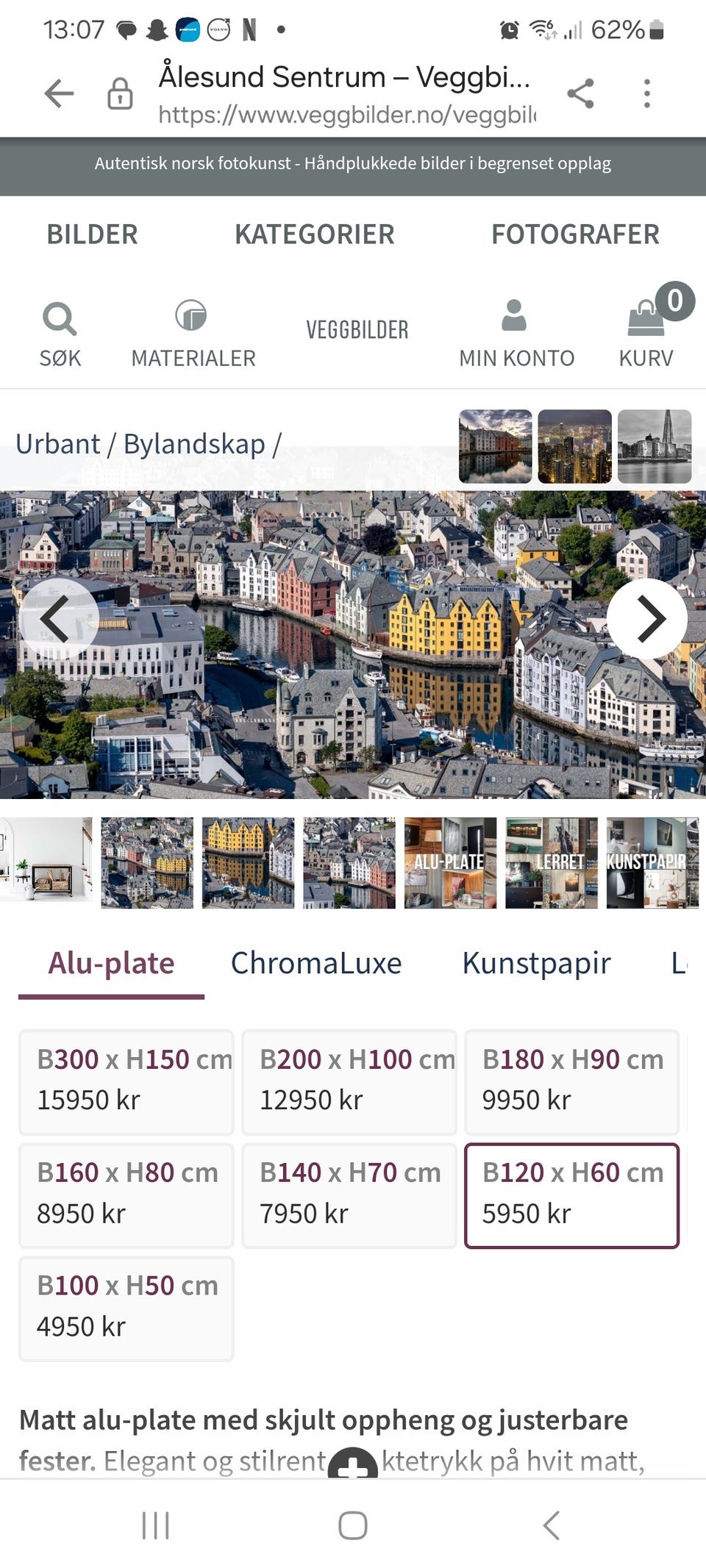Tap the share icon in the browser bar
Screen dimensions: 706x1568
582,93
